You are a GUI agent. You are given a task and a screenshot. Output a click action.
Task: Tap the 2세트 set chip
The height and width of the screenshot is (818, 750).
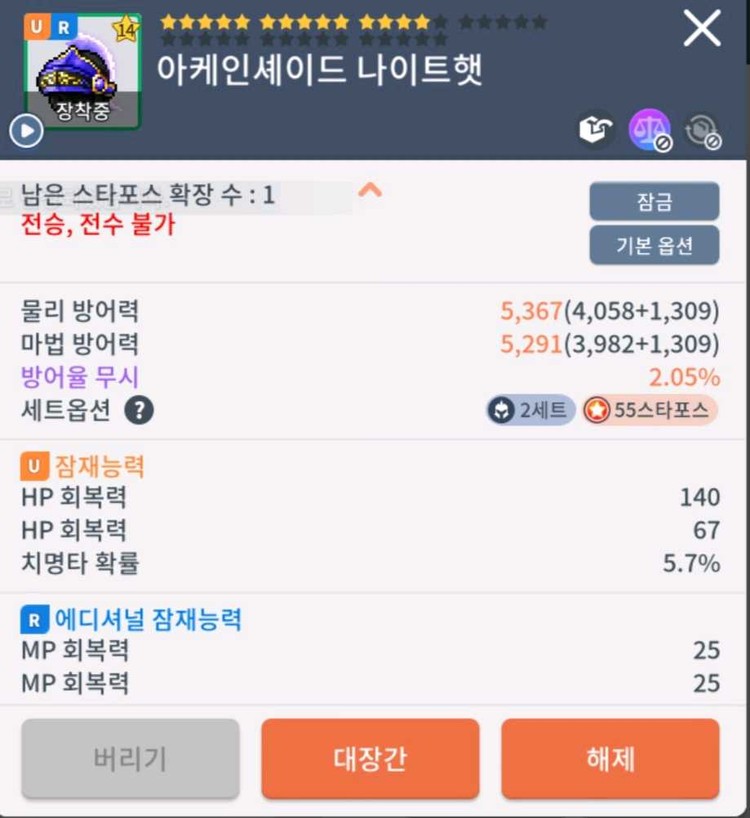[530, 410]
